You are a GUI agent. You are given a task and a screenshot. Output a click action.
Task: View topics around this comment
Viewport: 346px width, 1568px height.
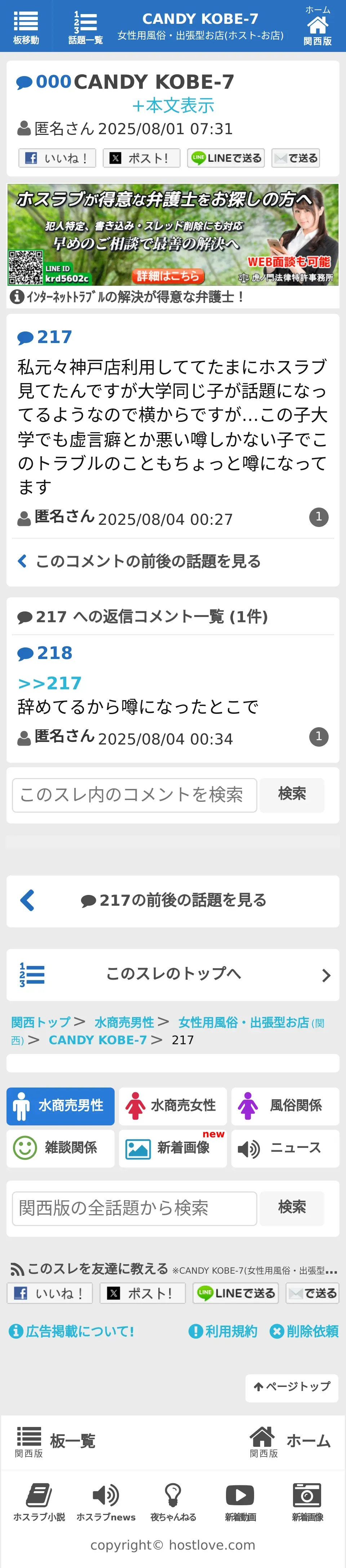(148, 561)
